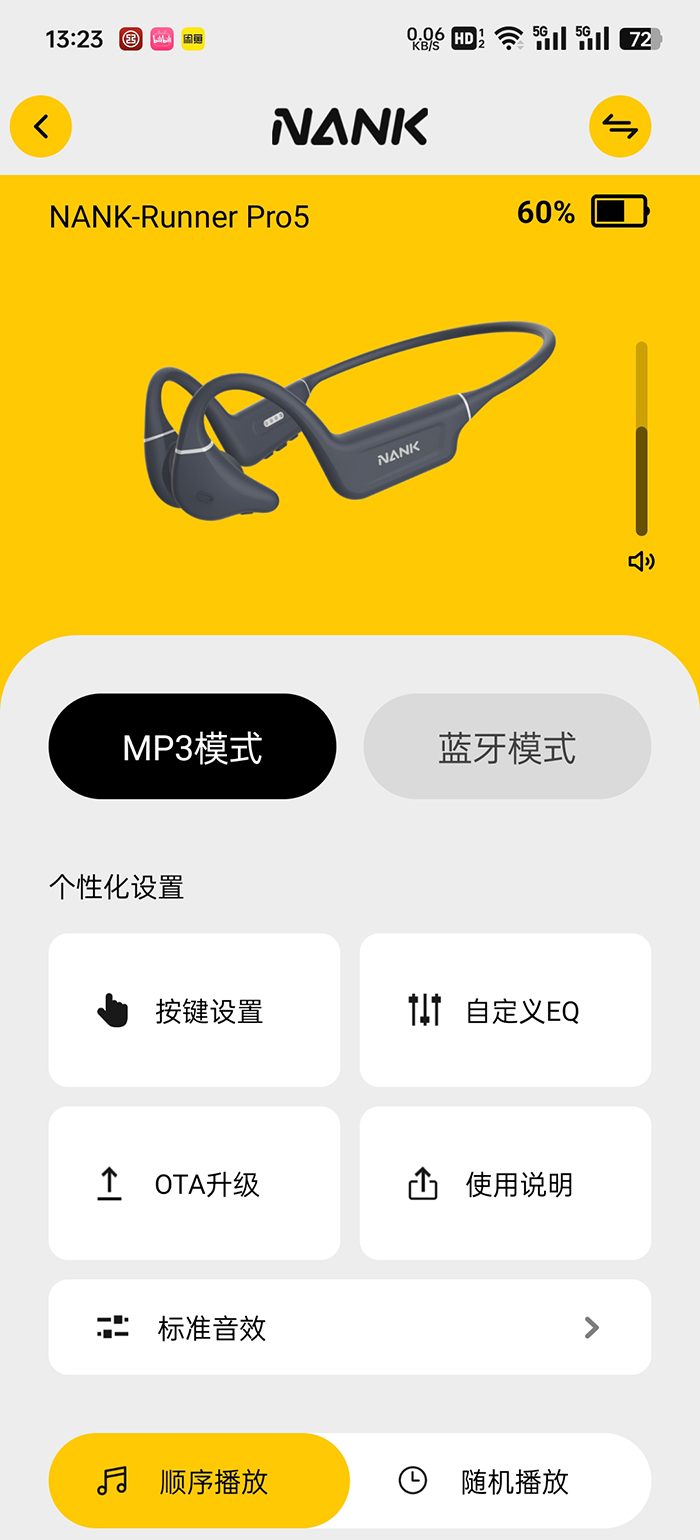Select 顺序播放 playback mode
The width and height of the screenshot is (700, 1540).
[199, 1480]
